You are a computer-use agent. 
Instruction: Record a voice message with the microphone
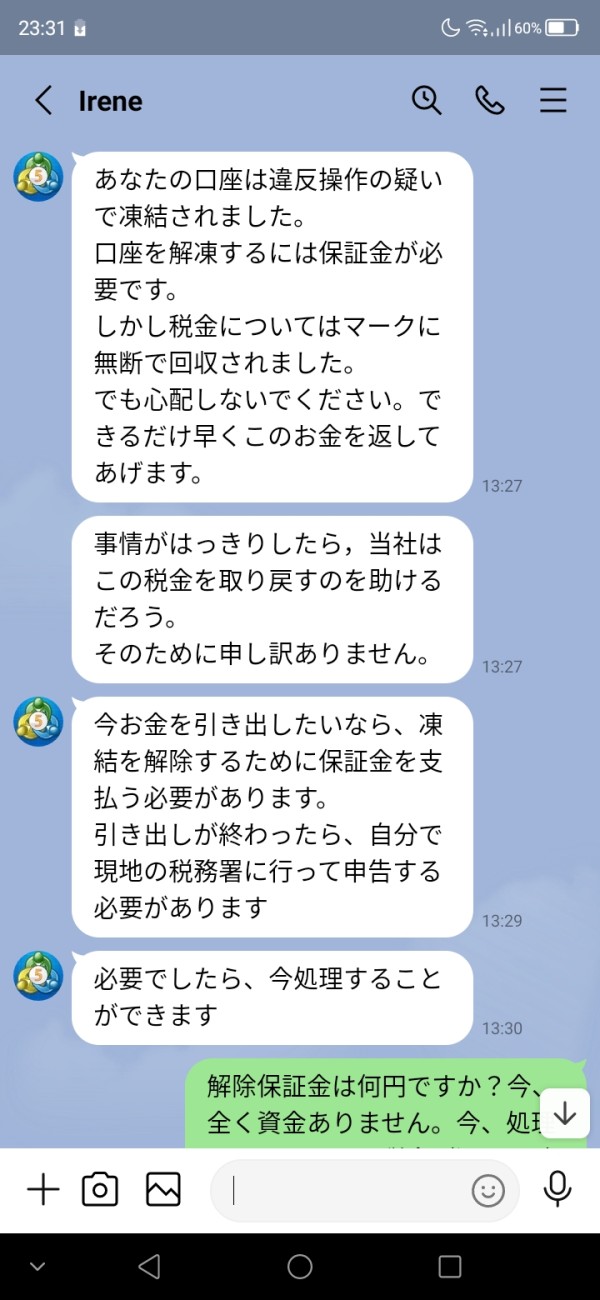point(557,1189)
